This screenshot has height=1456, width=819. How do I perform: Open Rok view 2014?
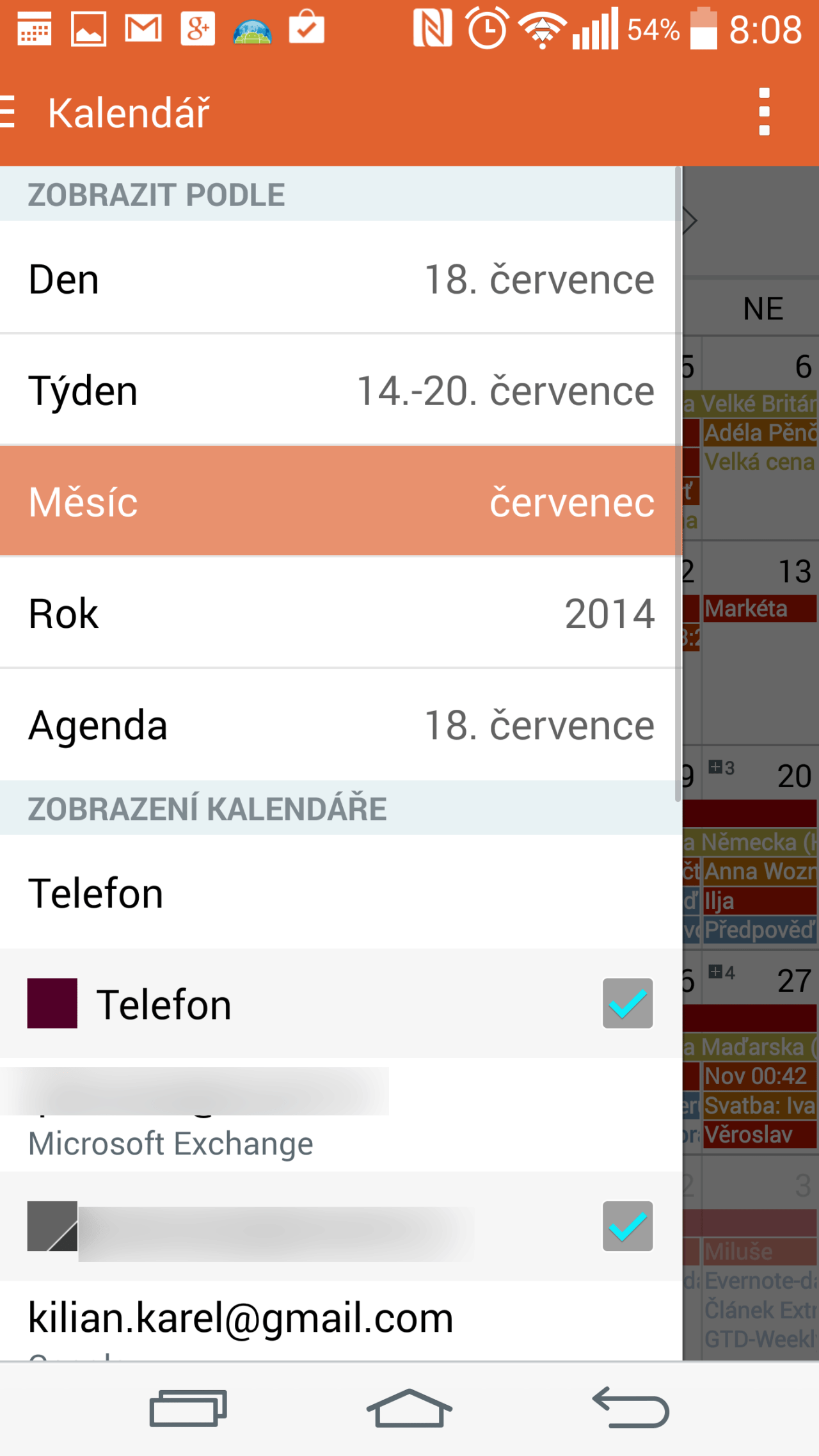point(339,613)
